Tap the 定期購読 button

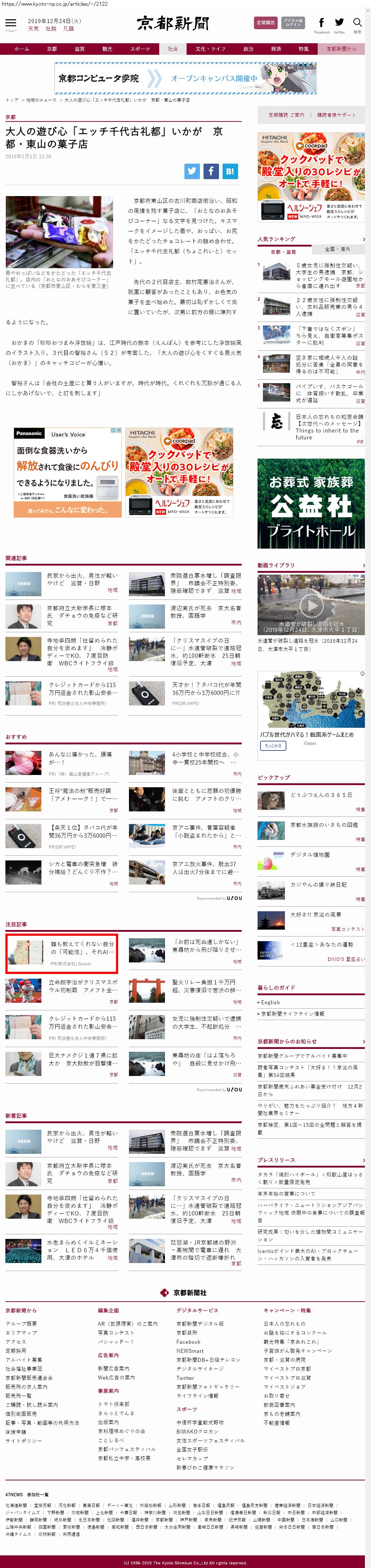265,23
